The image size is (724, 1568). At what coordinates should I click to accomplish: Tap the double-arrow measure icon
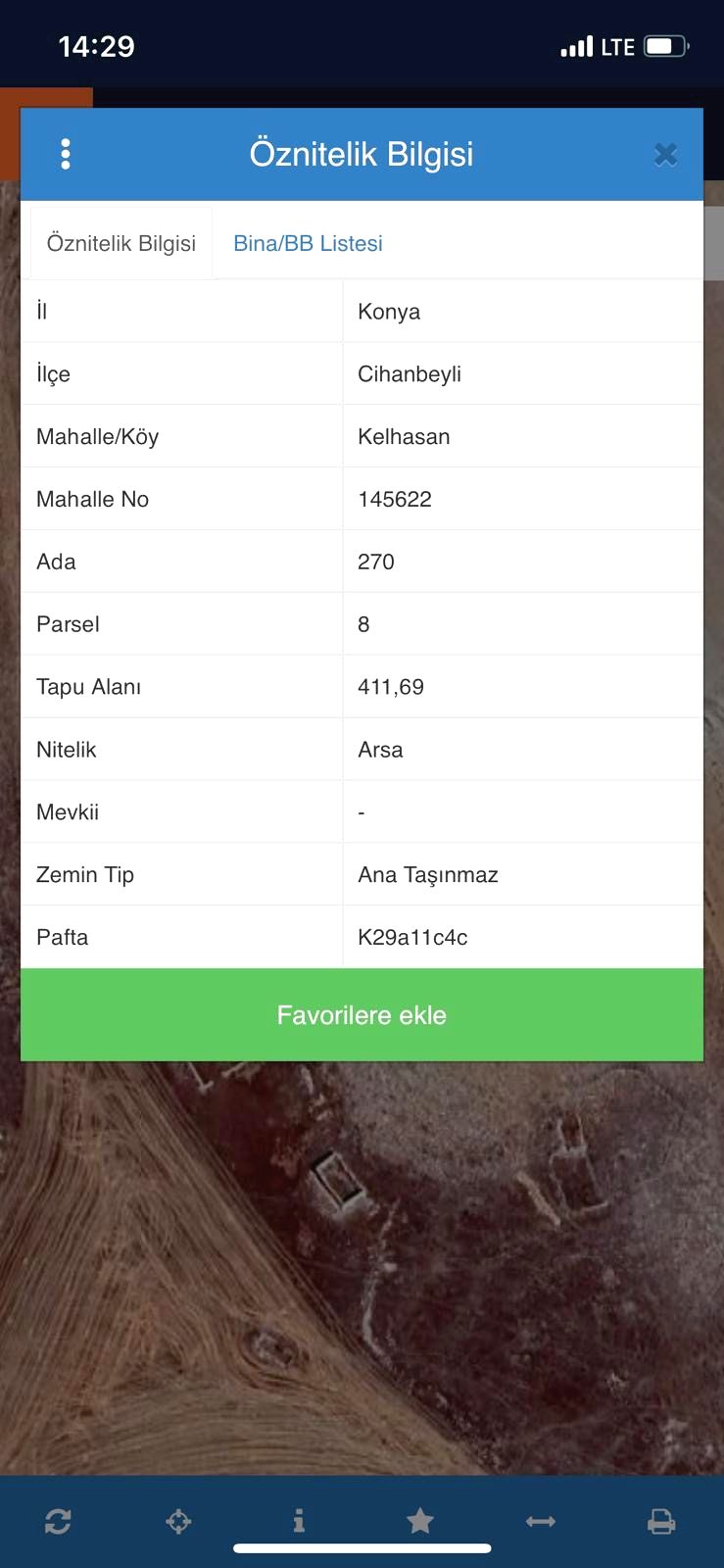point(541,1521)
